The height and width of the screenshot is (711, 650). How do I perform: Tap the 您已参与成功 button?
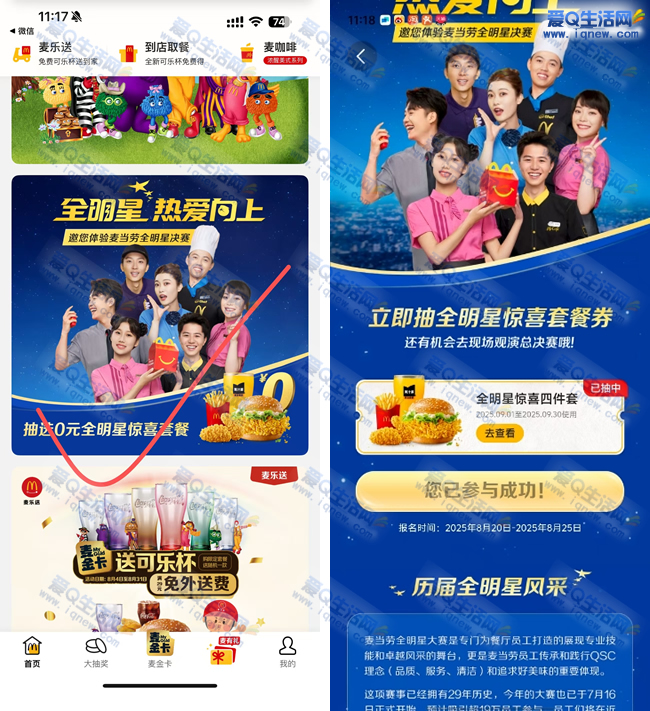pyautogui.click(x=489, y=491)
